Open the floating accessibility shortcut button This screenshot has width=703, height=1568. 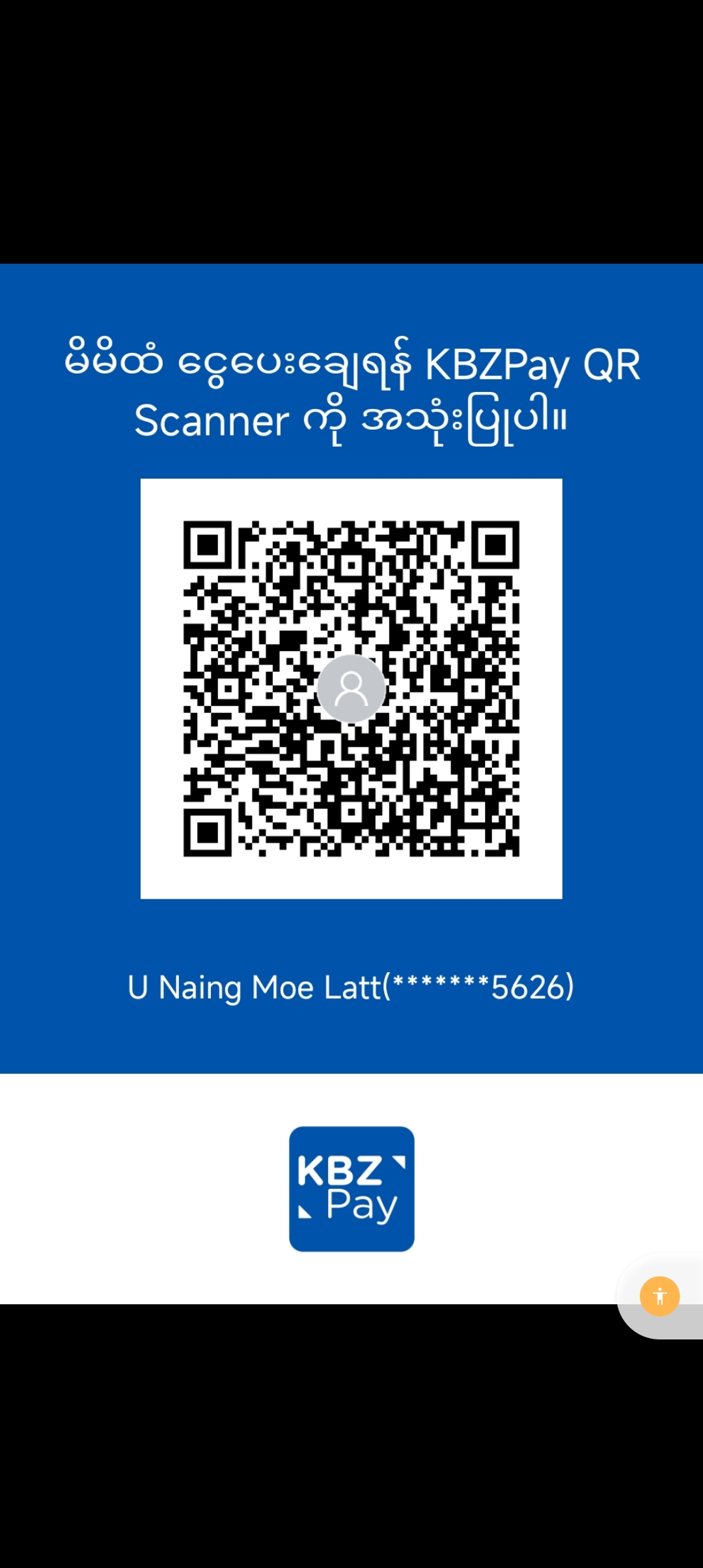pos(659,1296)
